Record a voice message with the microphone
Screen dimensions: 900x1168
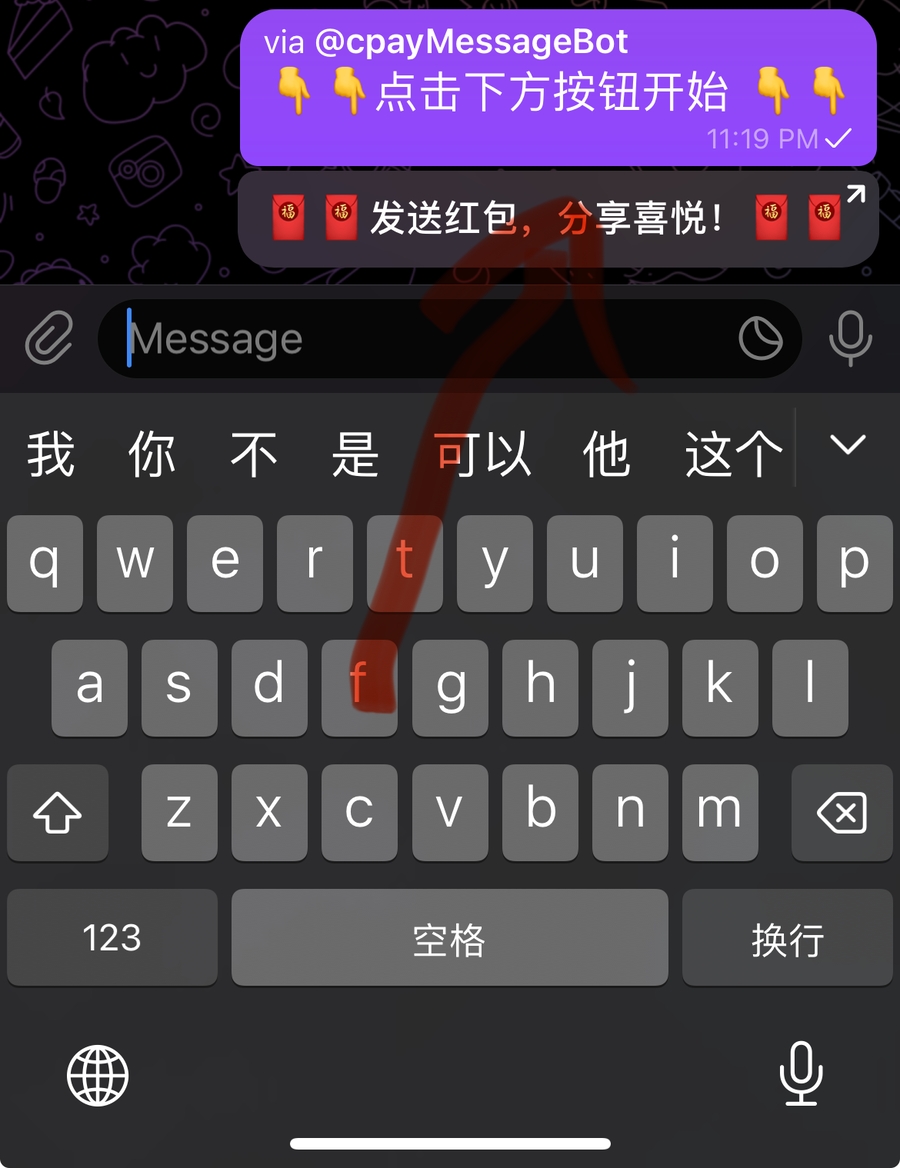point(850,338)
